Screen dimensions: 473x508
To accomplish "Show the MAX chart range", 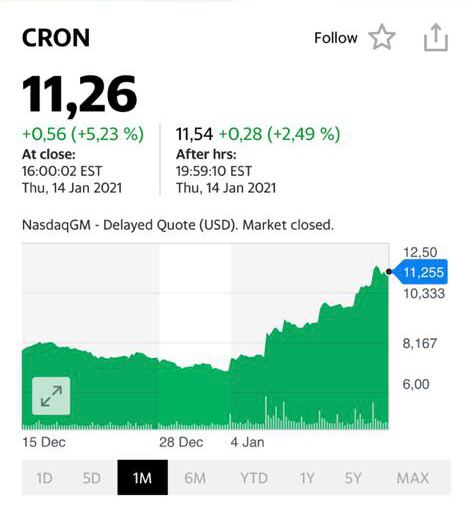I will 413,478.
